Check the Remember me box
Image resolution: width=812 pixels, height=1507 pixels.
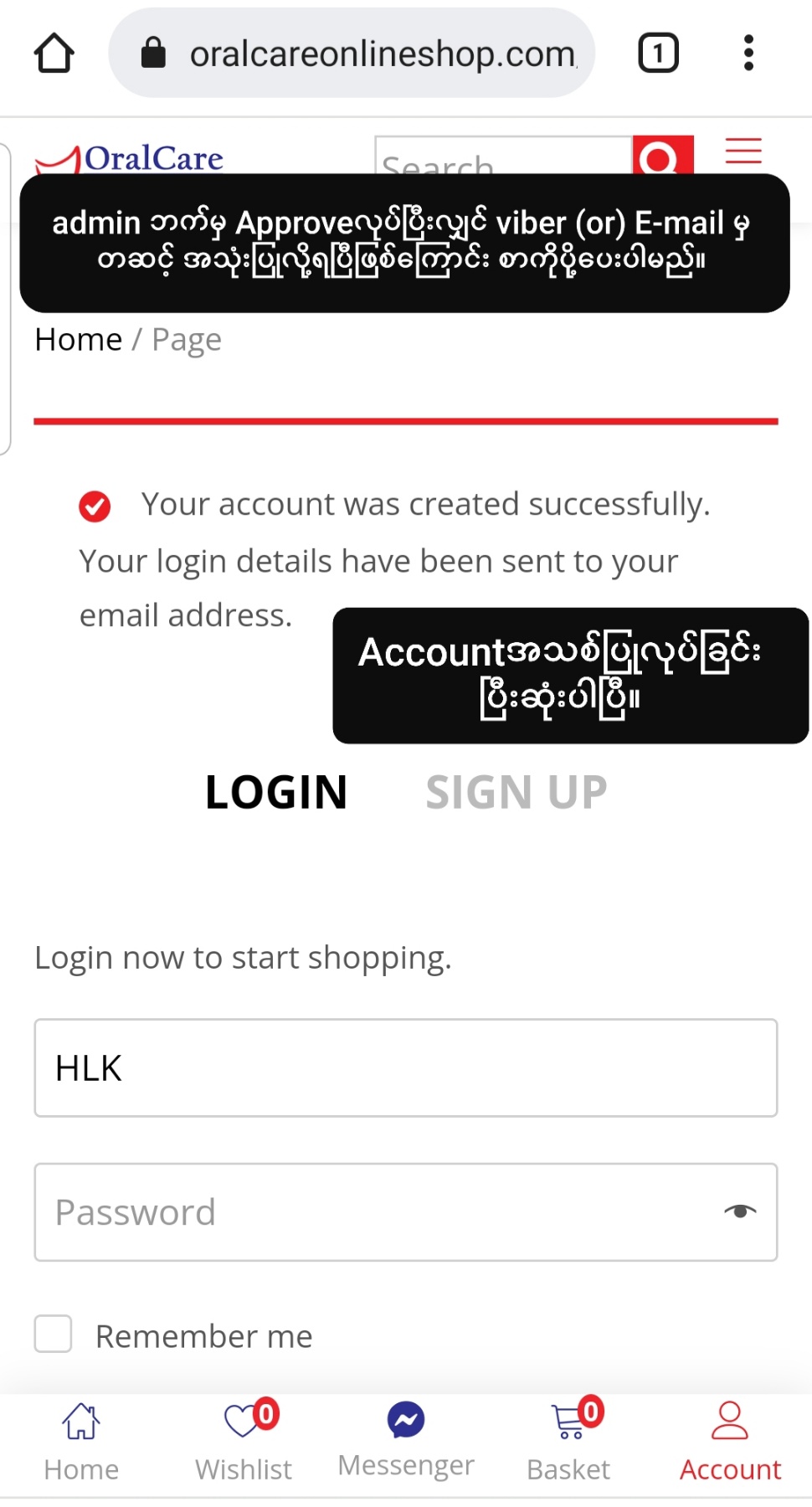point(54,1334)
